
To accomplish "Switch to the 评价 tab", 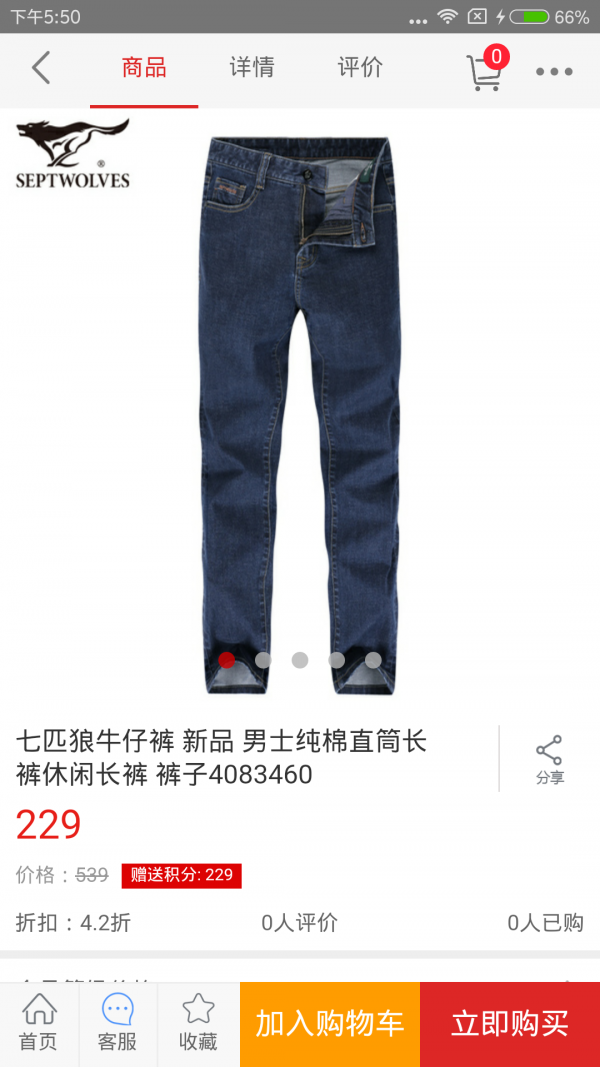I will pos(360,68).
